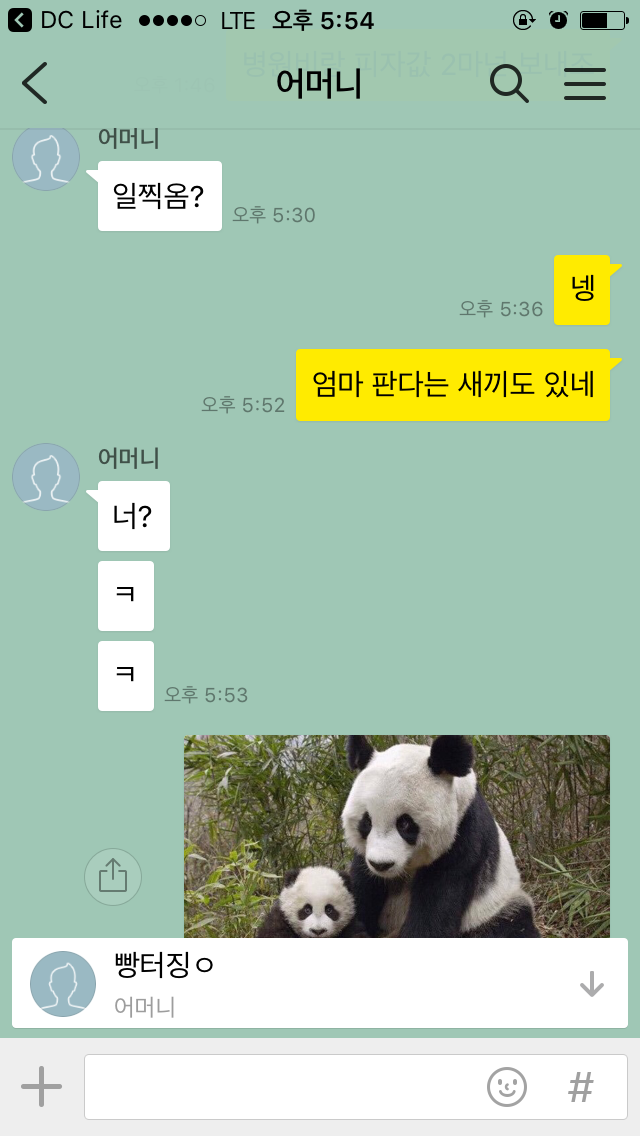The image size is (640, 1136).
Task: Search within this conversation
Action: pyautogui.click(x=509, y=83)
